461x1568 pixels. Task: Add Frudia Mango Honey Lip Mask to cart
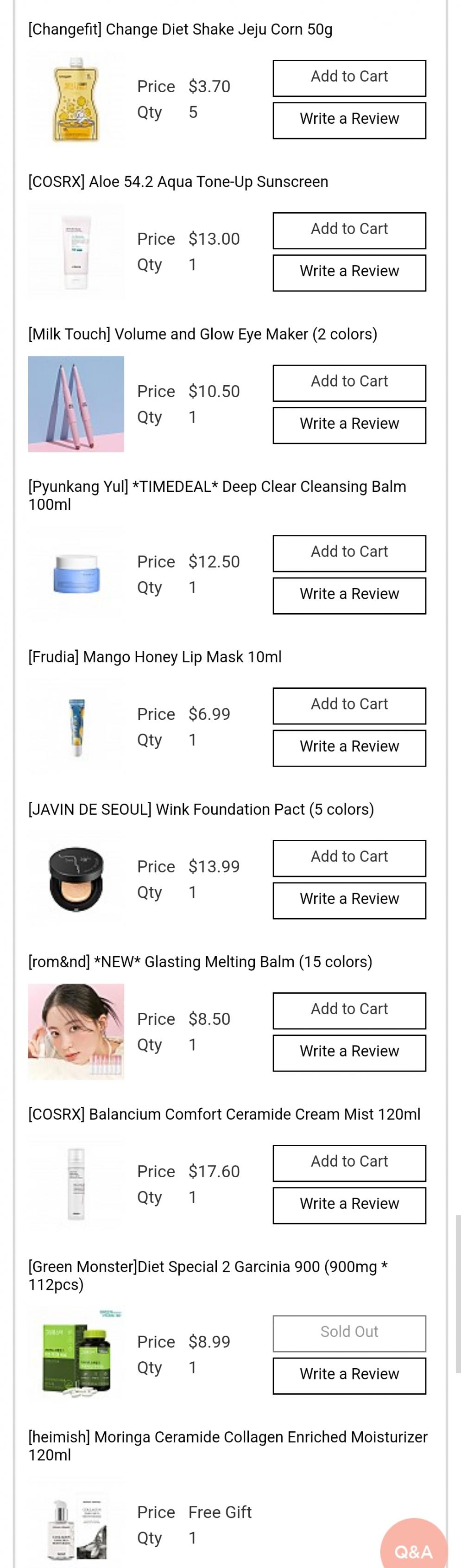(x=349, y=705)
